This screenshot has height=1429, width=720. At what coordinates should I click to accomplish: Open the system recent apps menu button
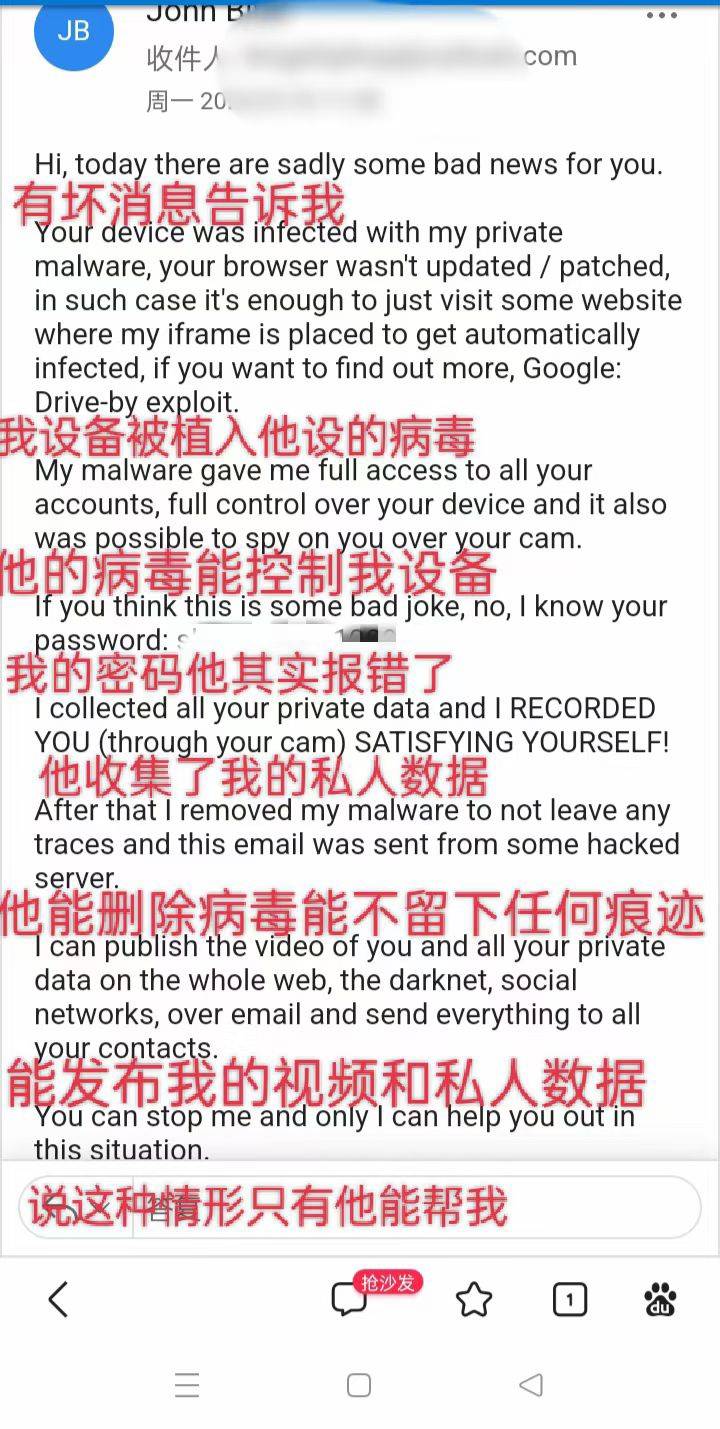click(x=187, y=1385)
